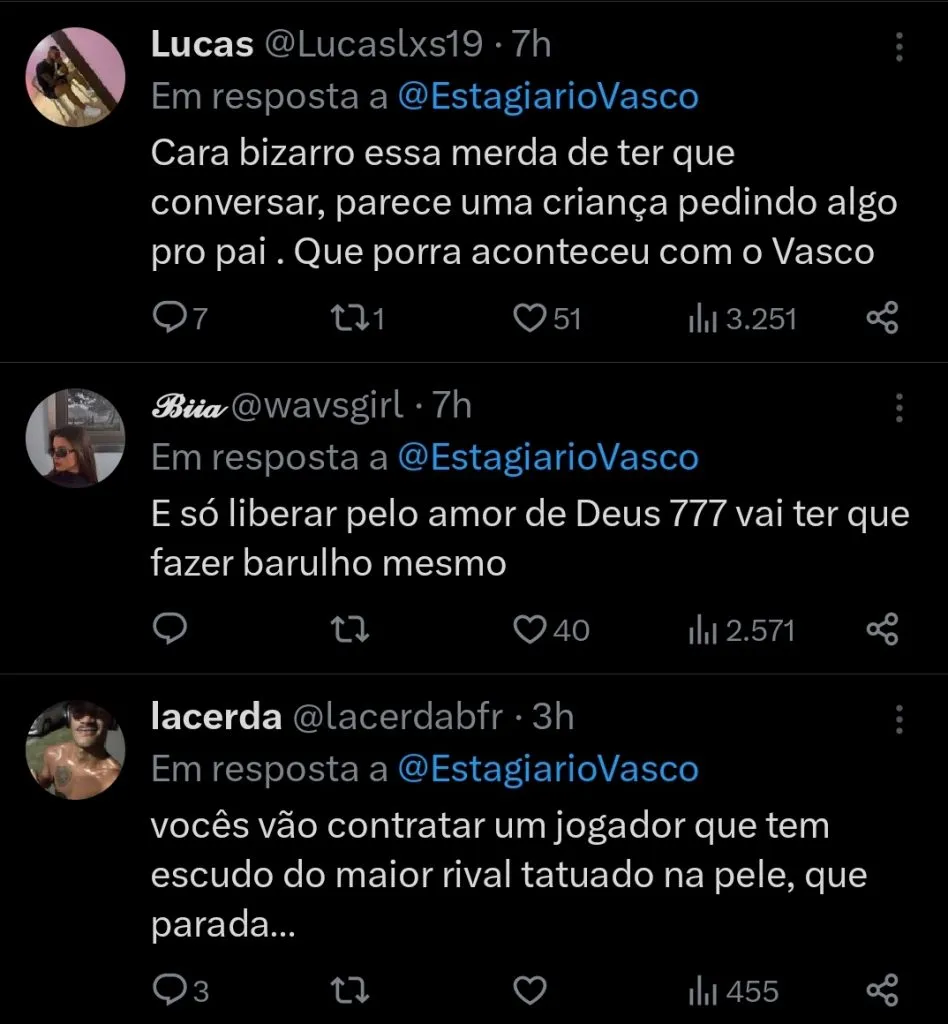Viewport: 948px width, 1024px height.
Task: Toggle the like heart on lacerda's tweet
Action: click(530, 989)
